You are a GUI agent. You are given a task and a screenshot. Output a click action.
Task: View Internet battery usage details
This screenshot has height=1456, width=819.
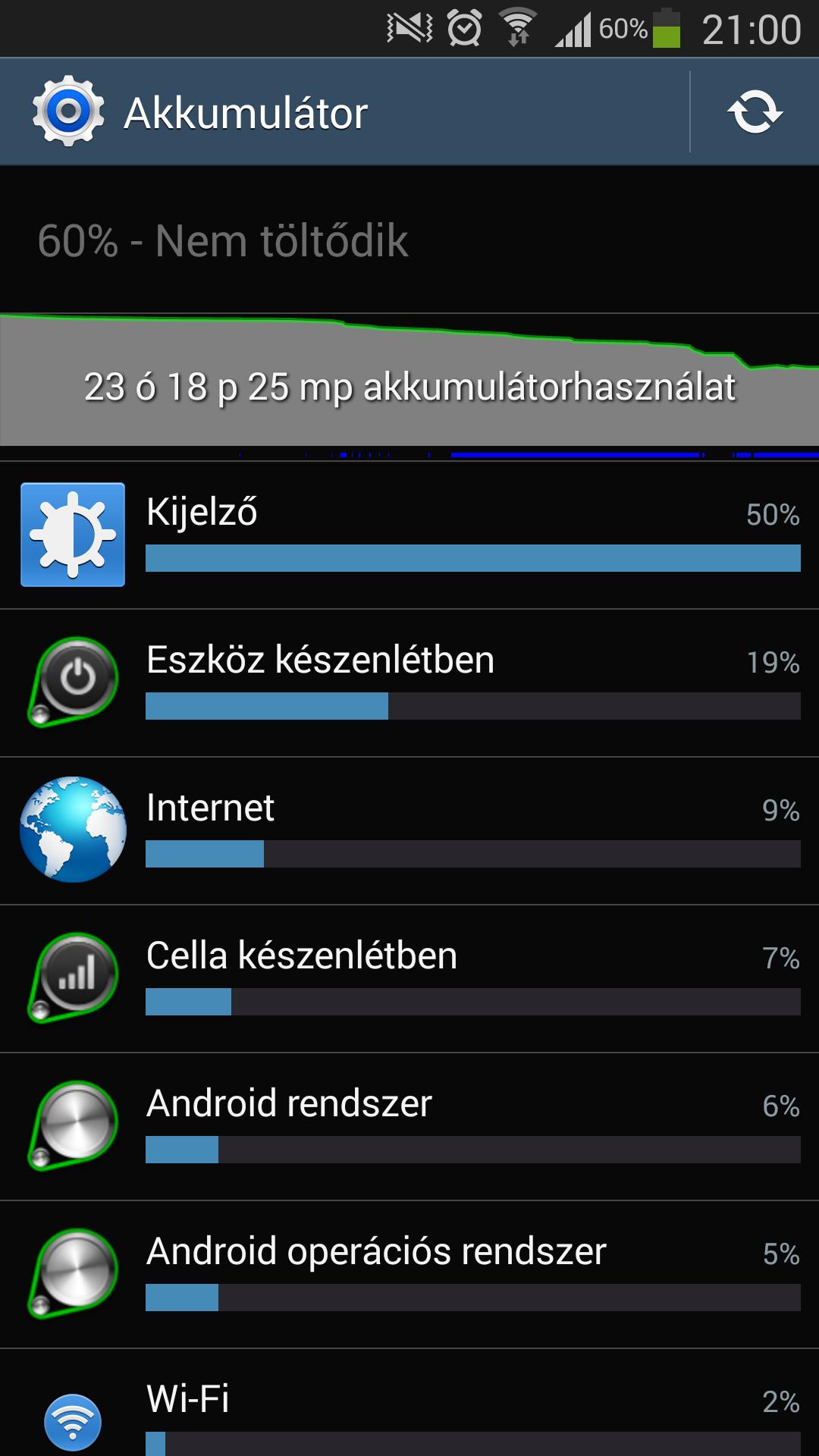[x=409, y=831]
